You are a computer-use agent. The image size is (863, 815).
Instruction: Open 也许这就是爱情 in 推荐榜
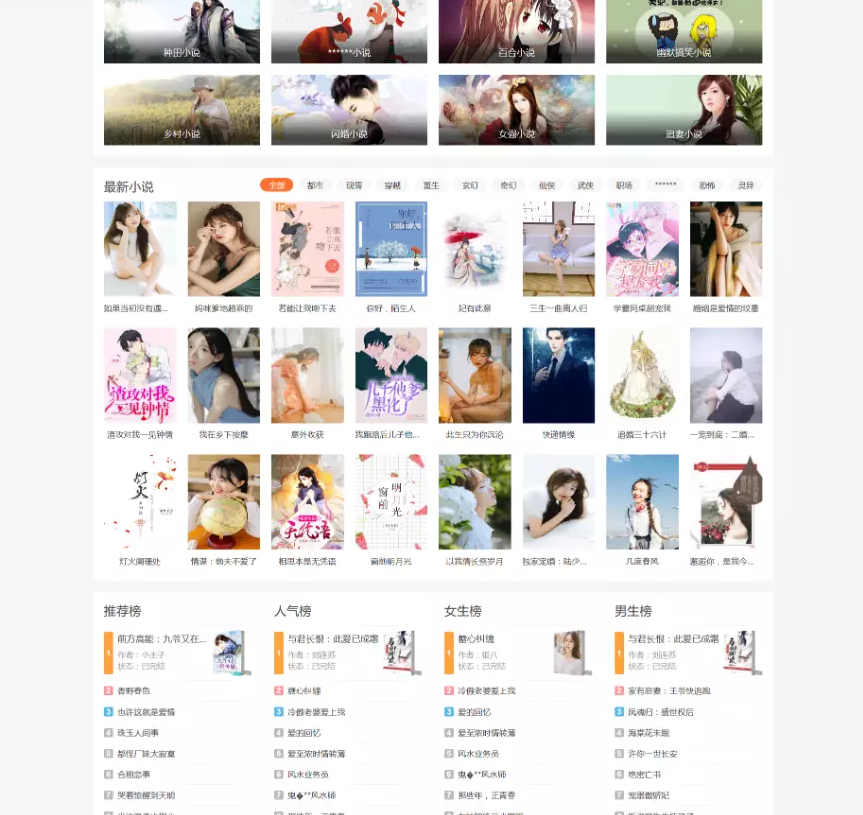(x=146, y=712)
